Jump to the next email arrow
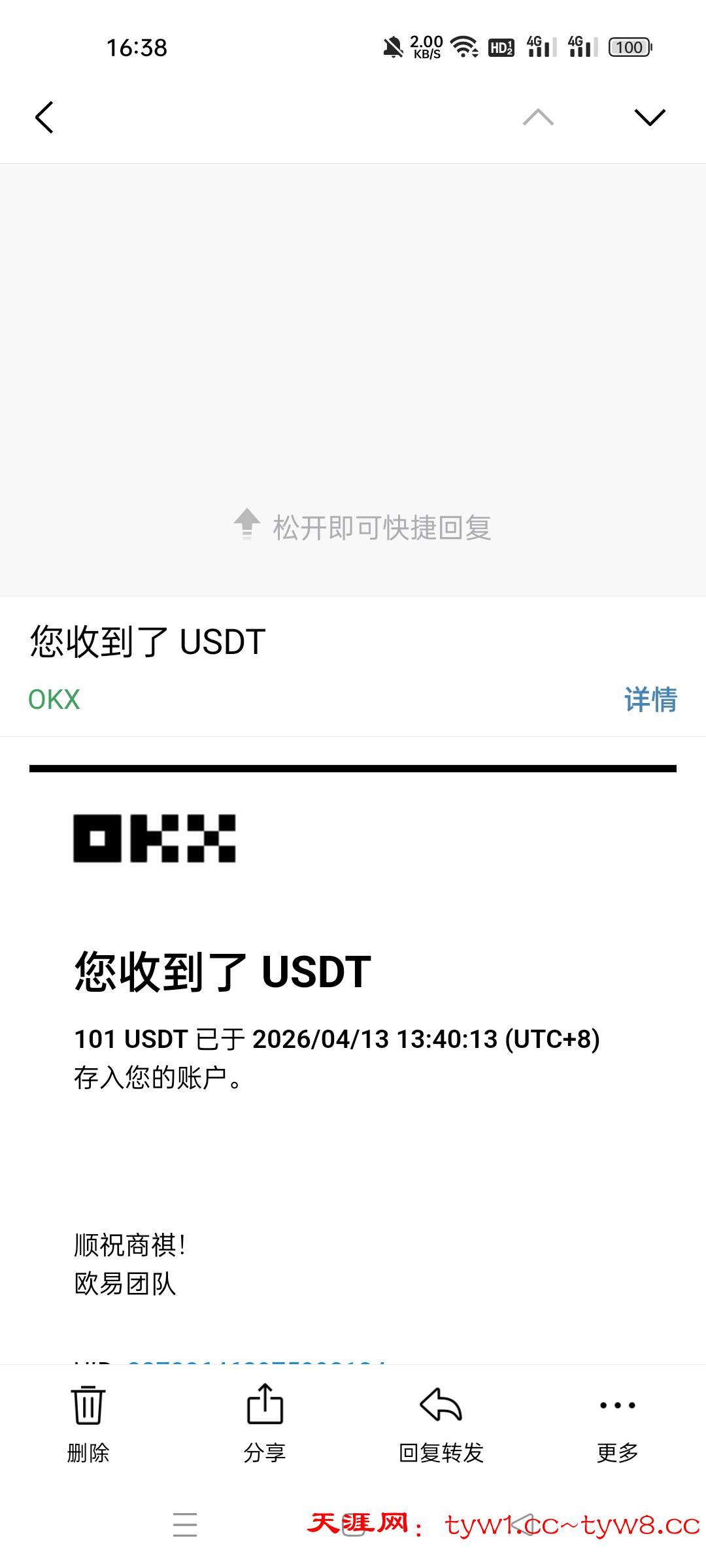Viewport: 706px width, 1568px height. click(x=650, y=118)
